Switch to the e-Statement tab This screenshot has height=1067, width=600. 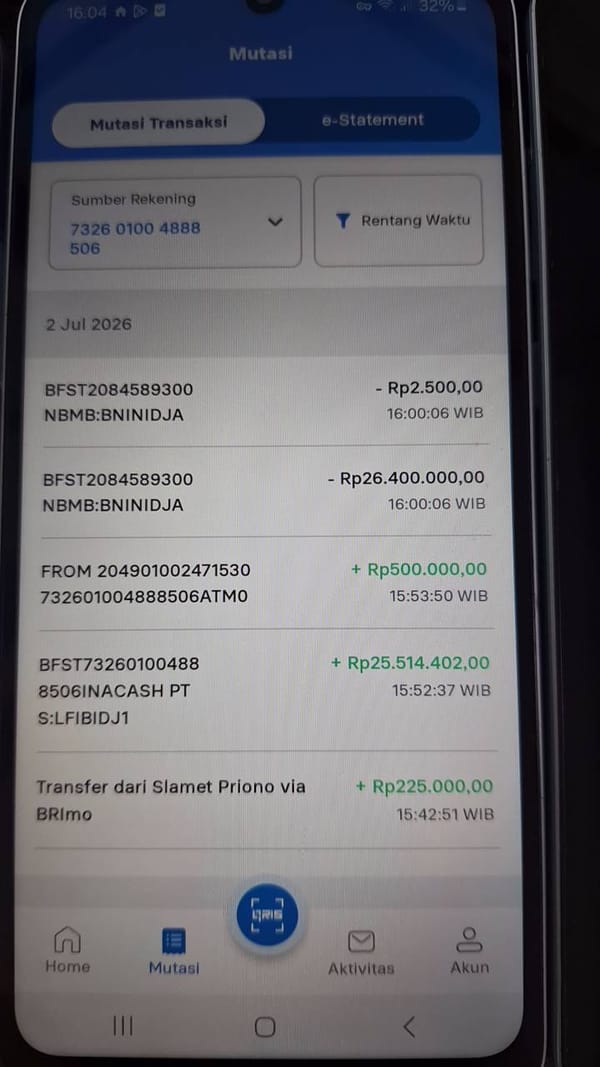click(x=372, y=120)
